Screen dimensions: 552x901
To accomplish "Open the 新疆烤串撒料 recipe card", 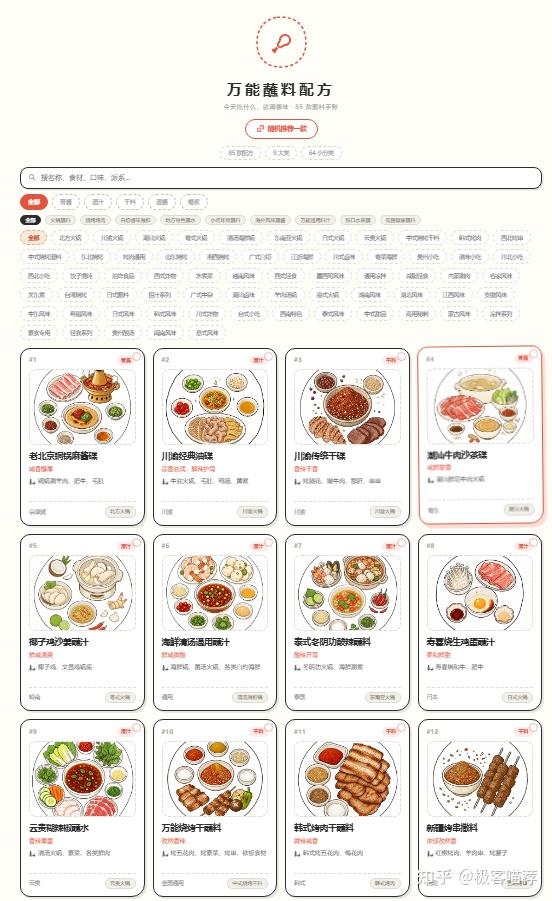I will click(480, 808).
